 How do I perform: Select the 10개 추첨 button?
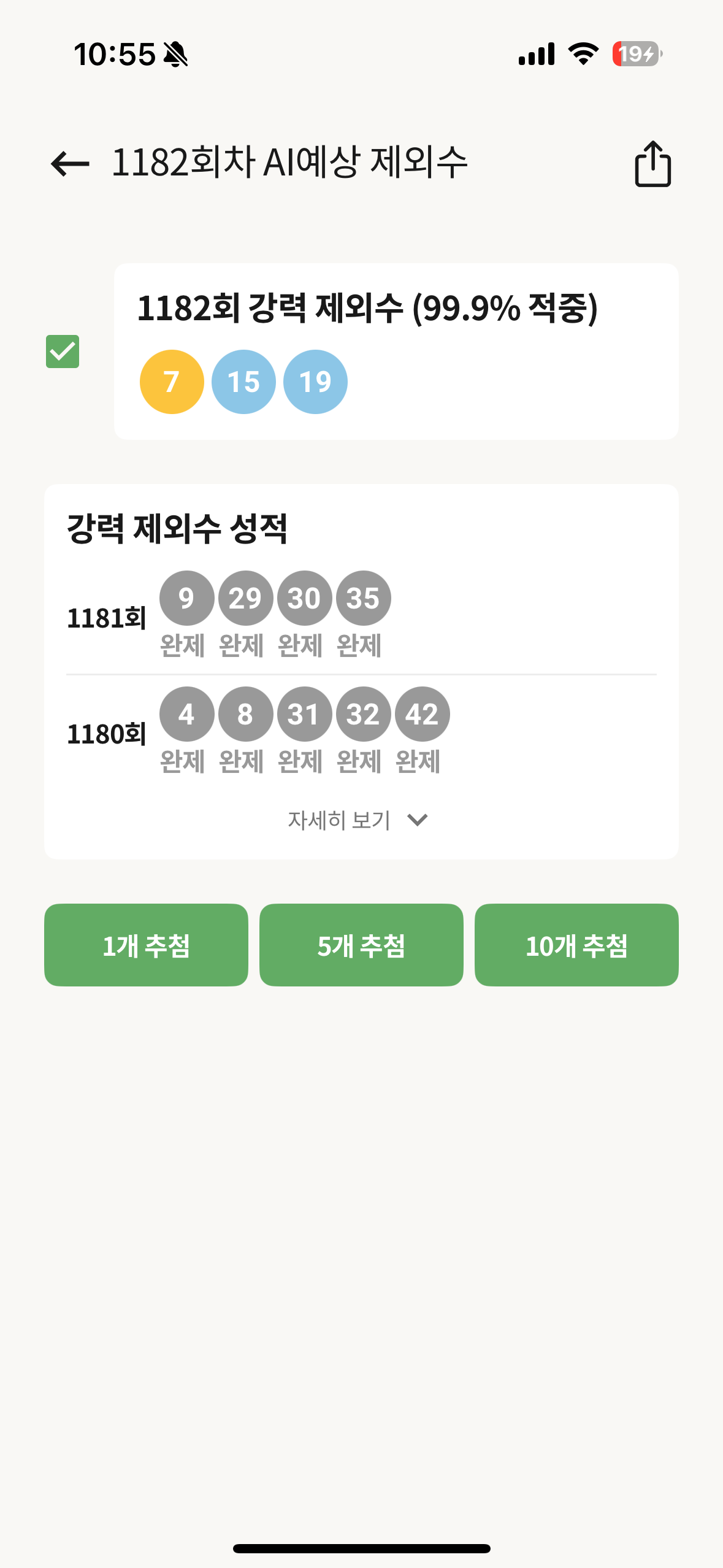[x=576, y=945]
